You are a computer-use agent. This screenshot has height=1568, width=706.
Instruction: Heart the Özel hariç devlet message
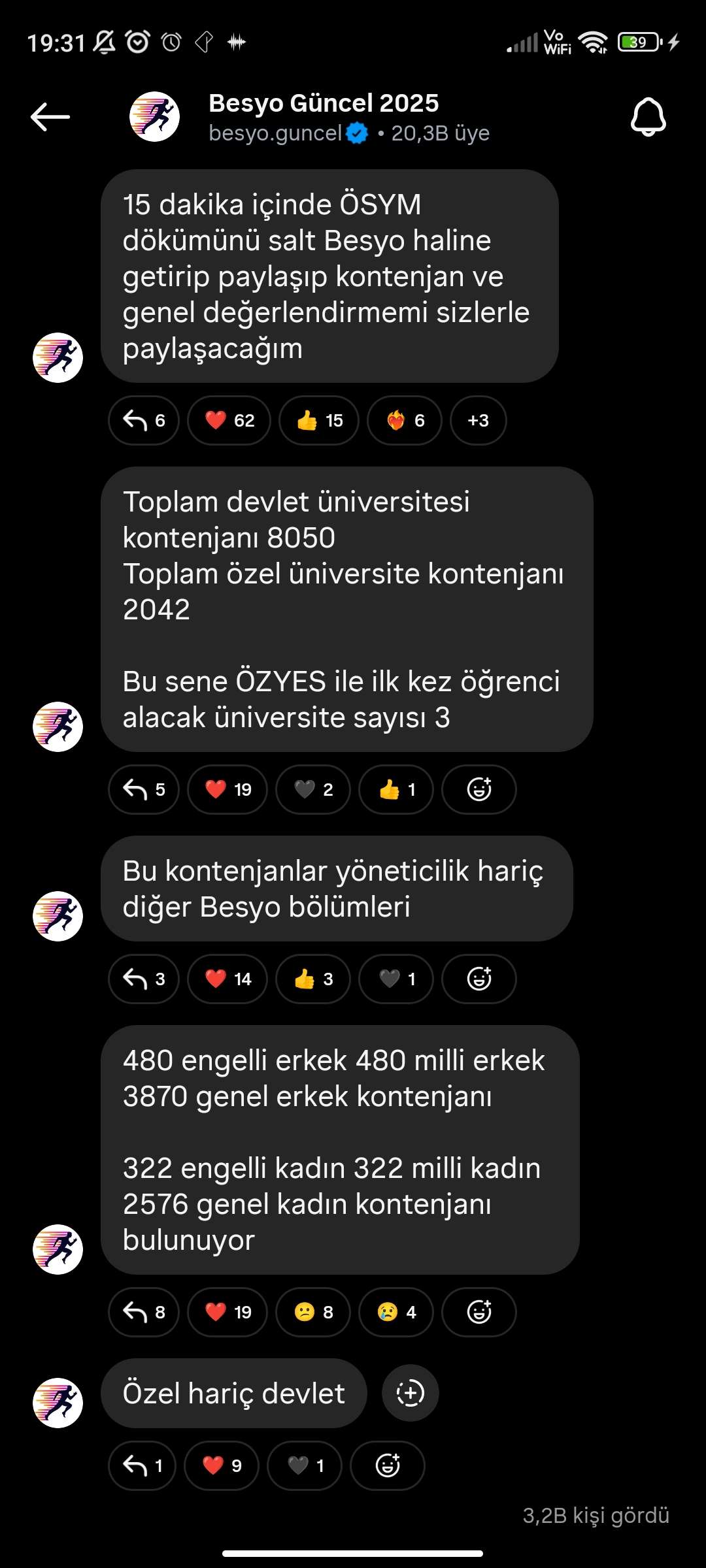(x=222, y=1465)
